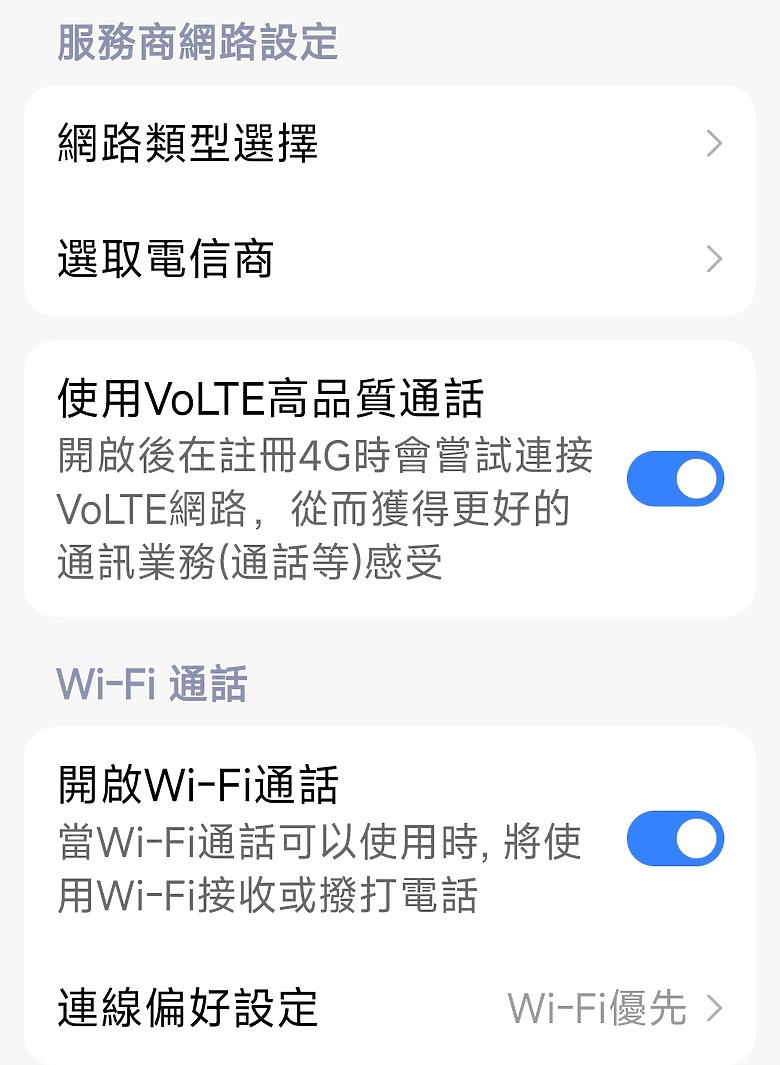Turn off 使用VoLTE高品質通話 switch

pyautogui.click(x=675, y=479)
